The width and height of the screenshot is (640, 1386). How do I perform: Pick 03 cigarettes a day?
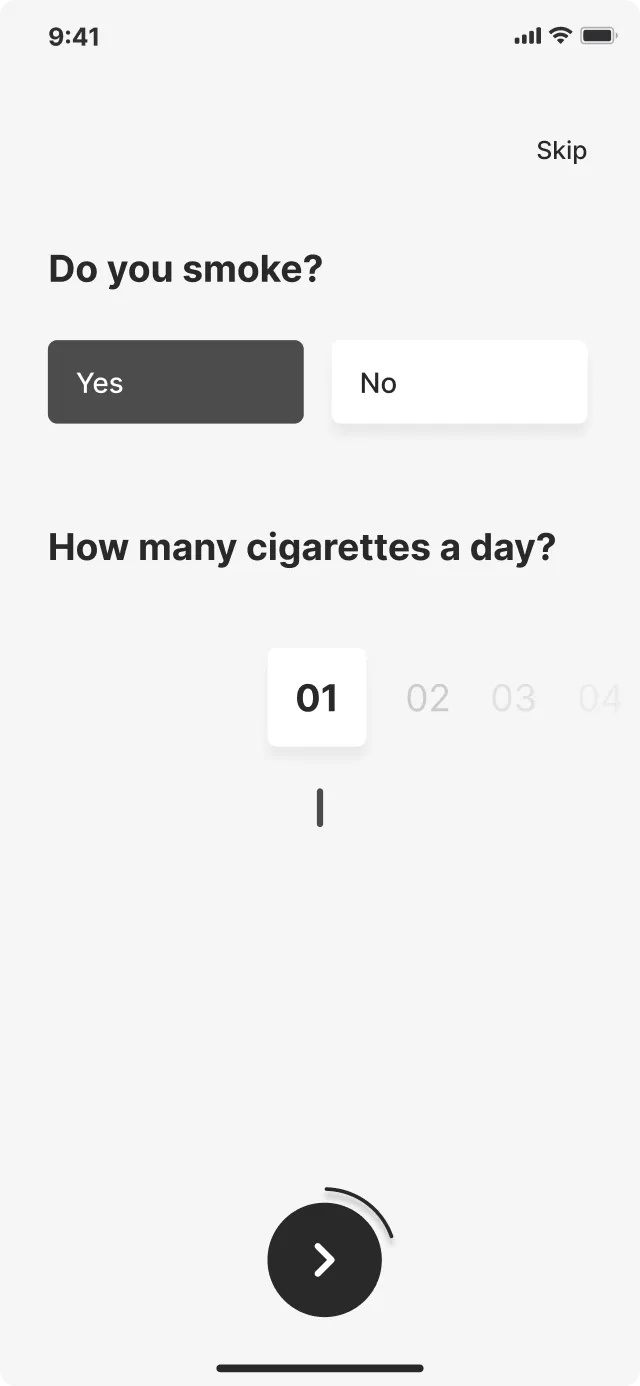tap(514, 698)
